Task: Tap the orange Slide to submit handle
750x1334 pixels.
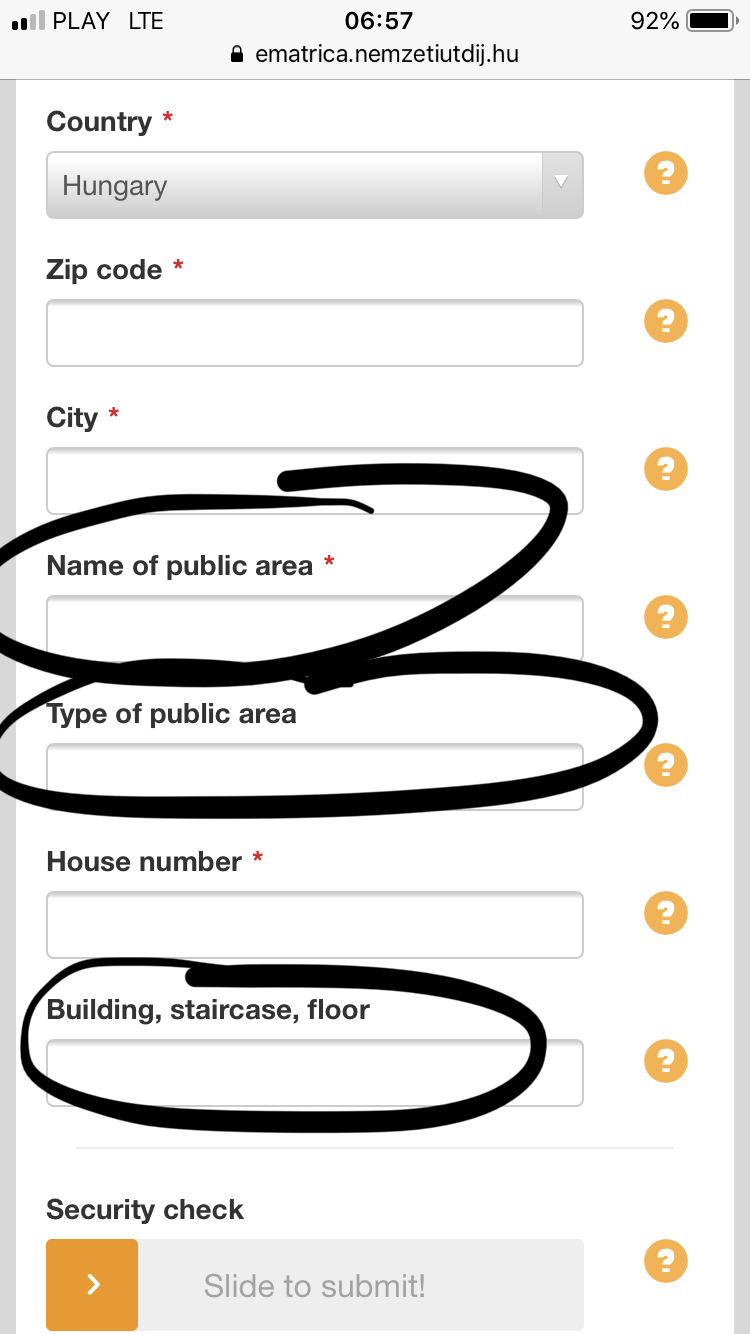Action: [92, 1285]
